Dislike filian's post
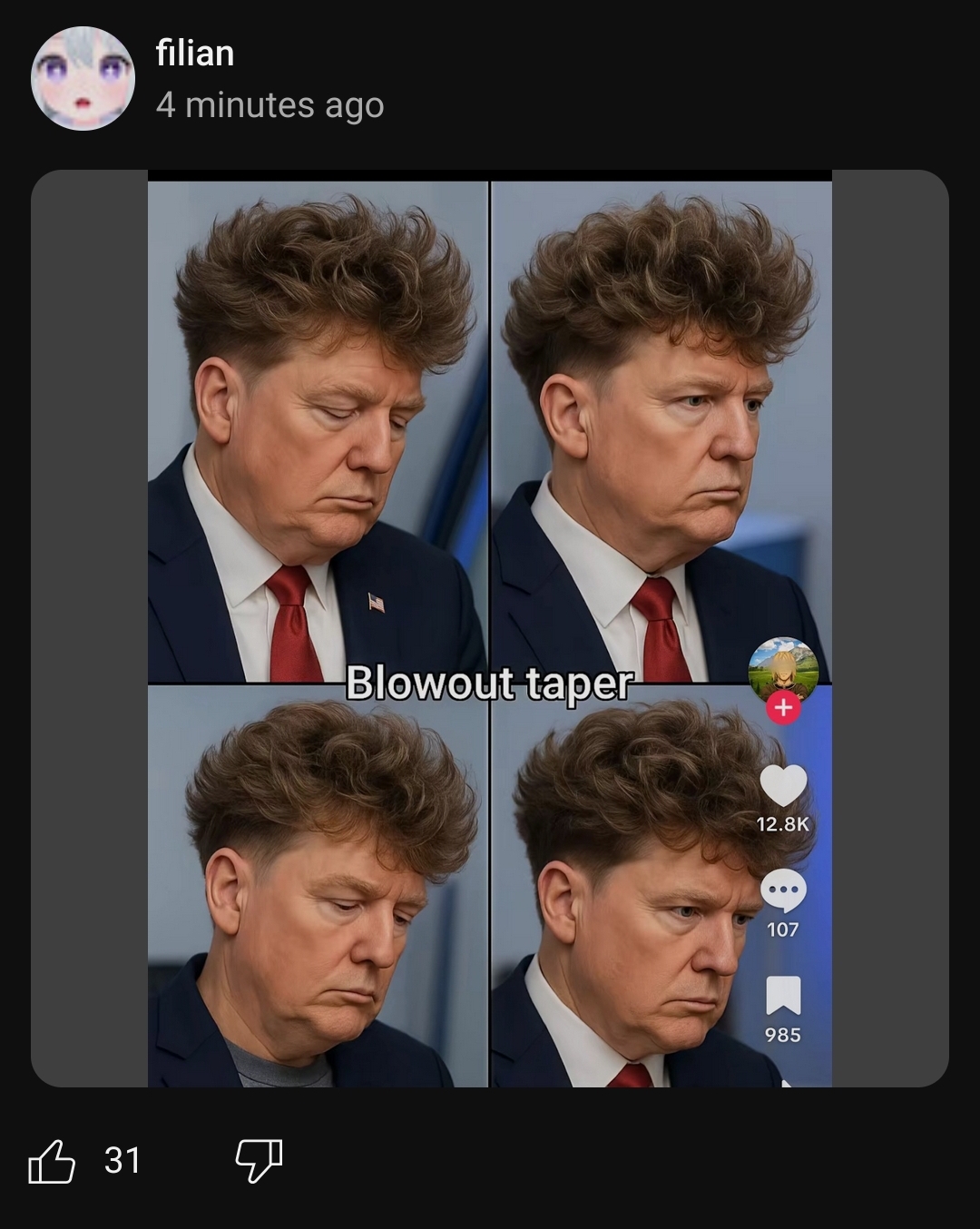The width and height of the screenshot is (980, 1229). click(259, 1161)
